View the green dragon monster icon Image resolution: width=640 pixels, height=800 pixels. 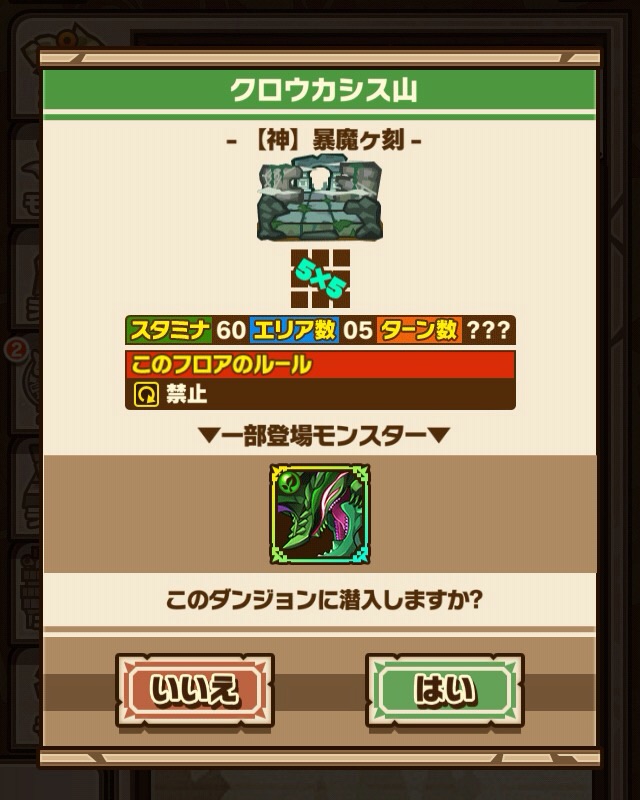click(319, 513)
